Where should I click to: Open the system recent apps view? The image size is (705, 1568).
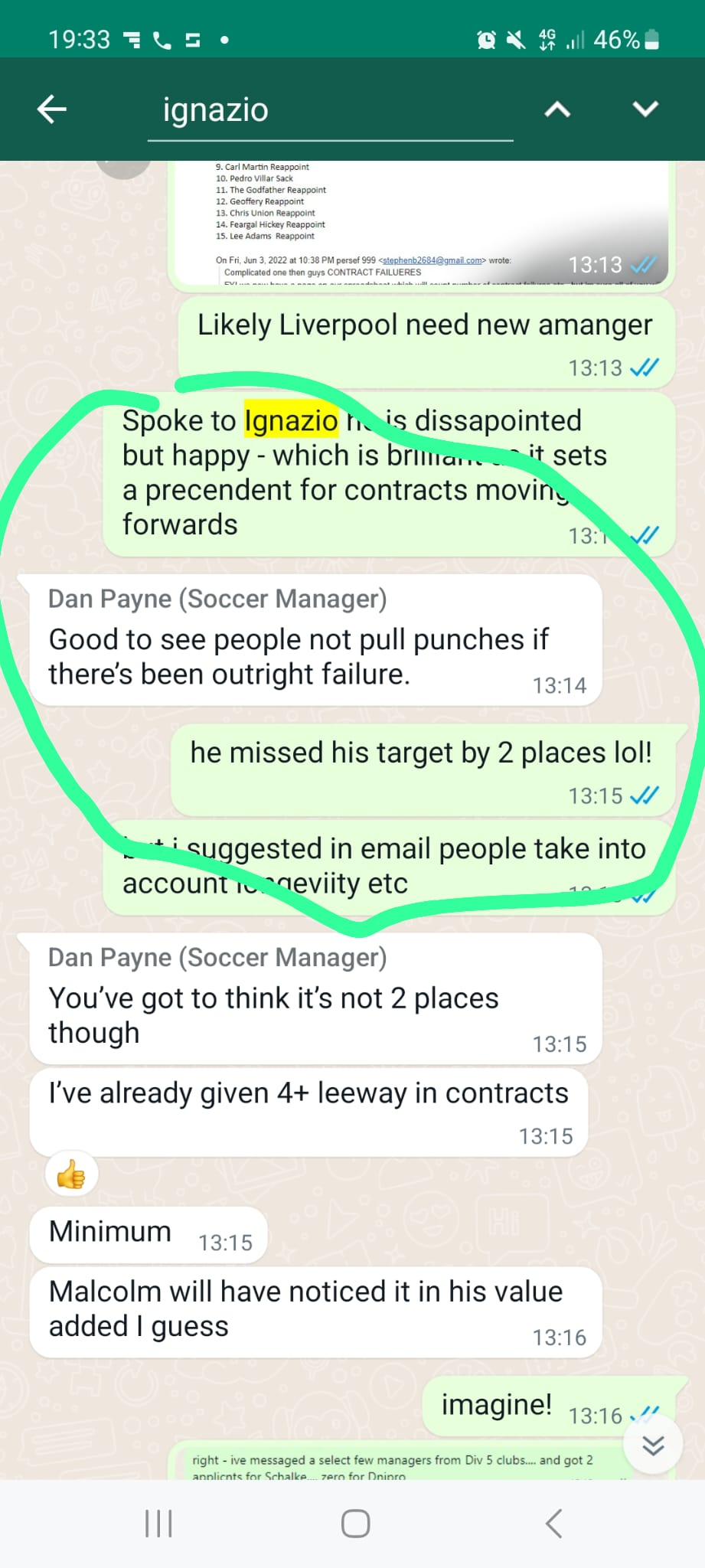tap(158, 1524)
